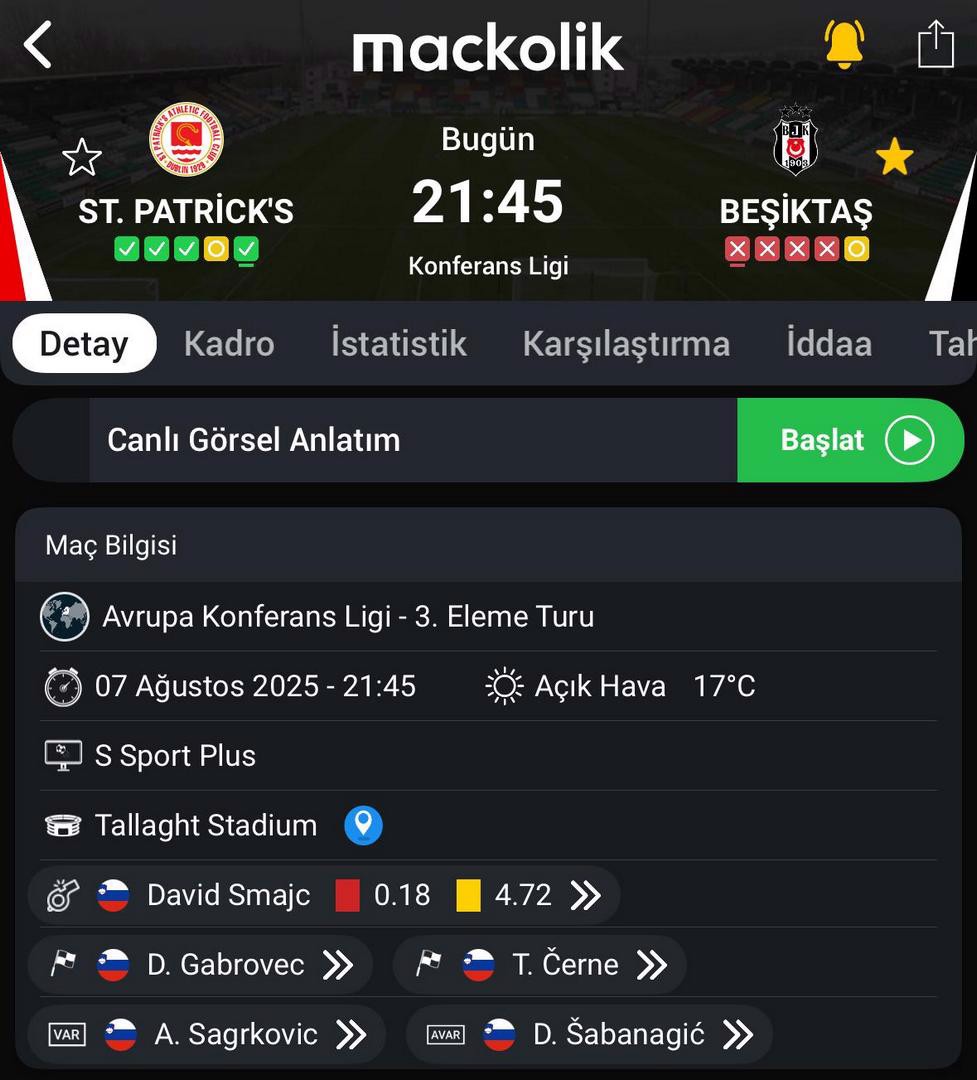Image resolution: width=977 pixels, height=1080 pixels.
Task: Open Tallaght Stadium map location pin
Action: click(x=363, y=826)
